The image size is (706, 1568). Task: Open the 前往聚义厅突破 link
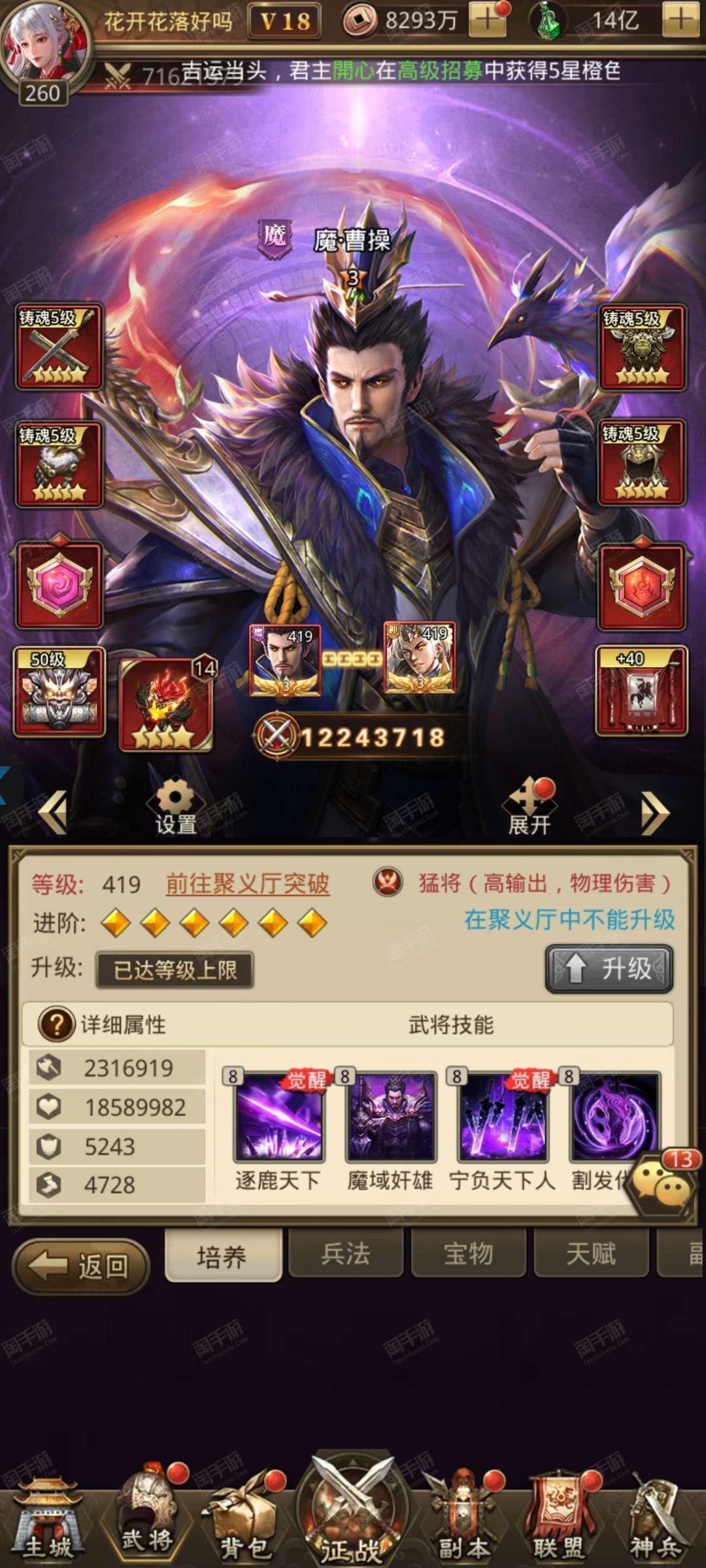247,883
